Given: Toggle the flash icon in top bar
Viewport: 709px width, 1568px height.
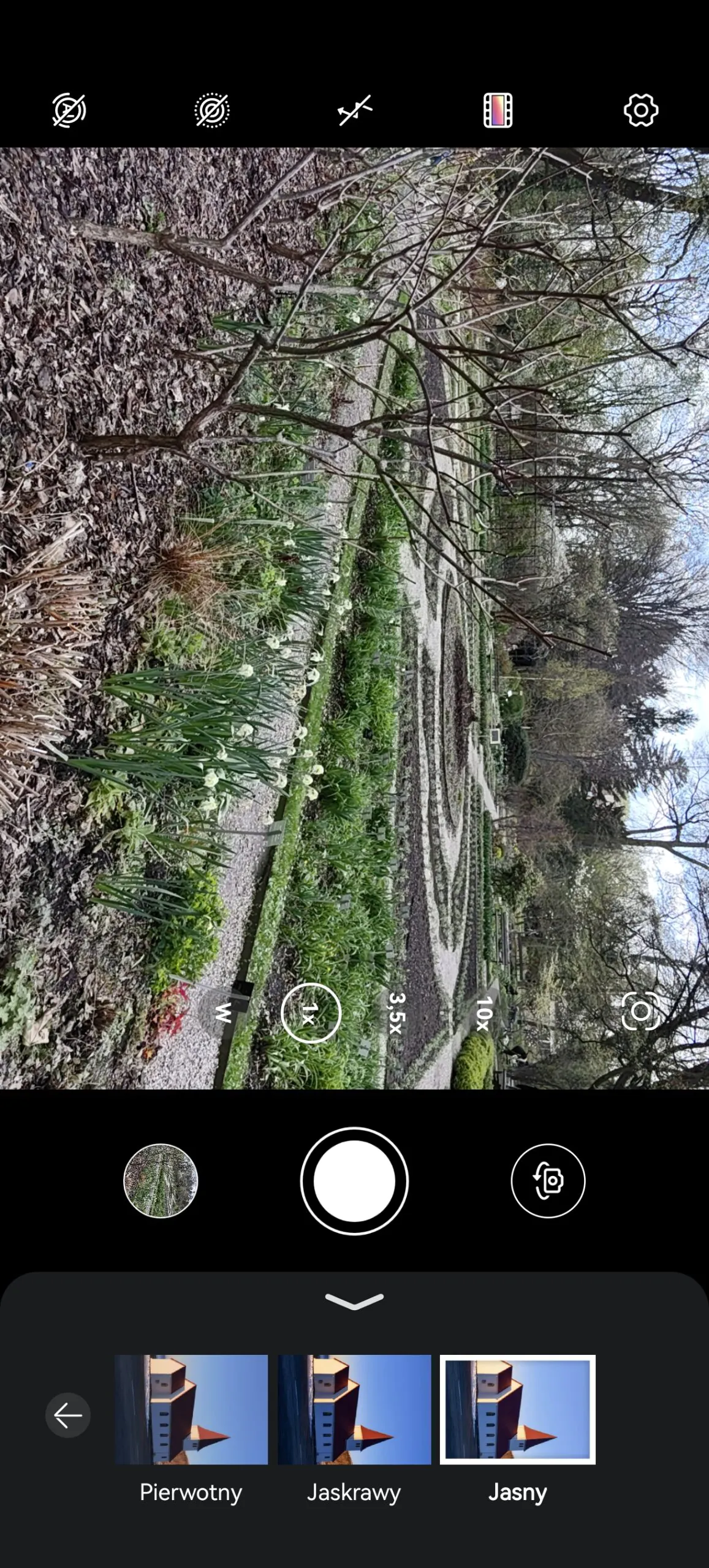Looking at the screenshot, I should pyautogui.click(x=69, y=111).
